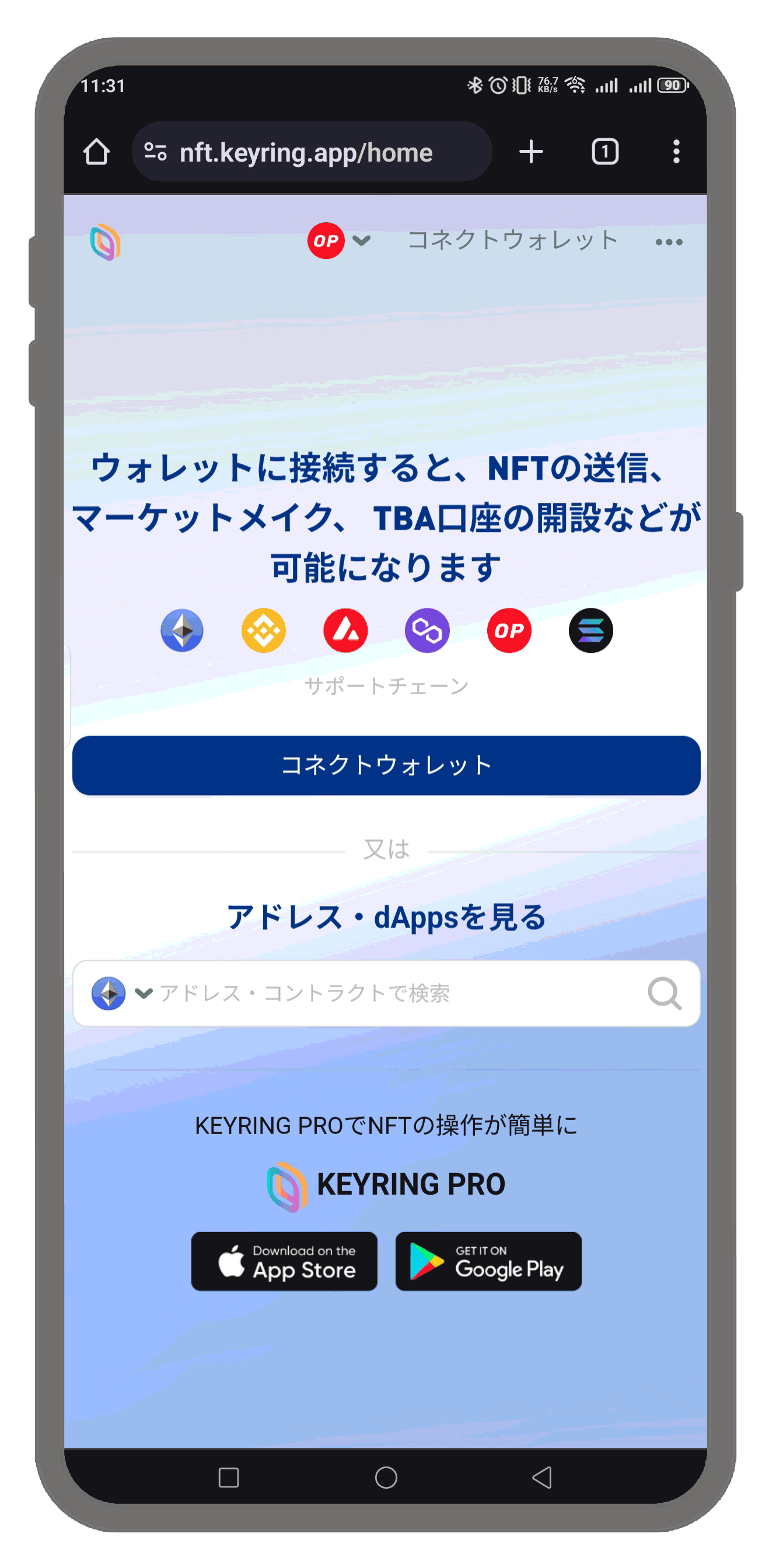The height and width of the screenshot is (1568, 769).
Task: Open the page's three-dot more options
Action: [x=669, y=242]
